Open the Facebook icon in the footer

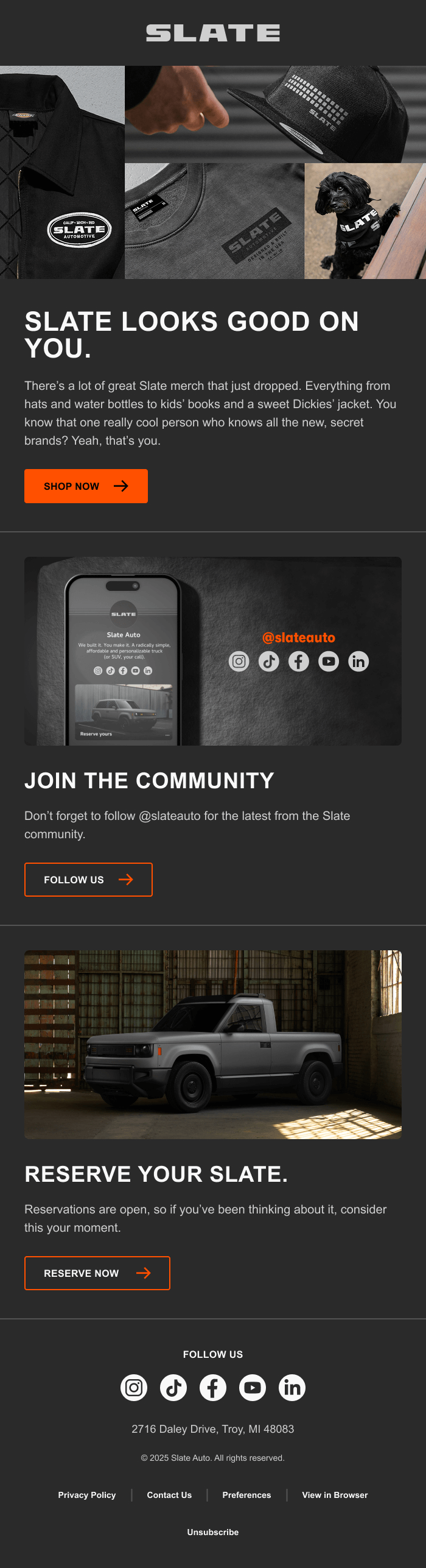[x=213, y=1388]
